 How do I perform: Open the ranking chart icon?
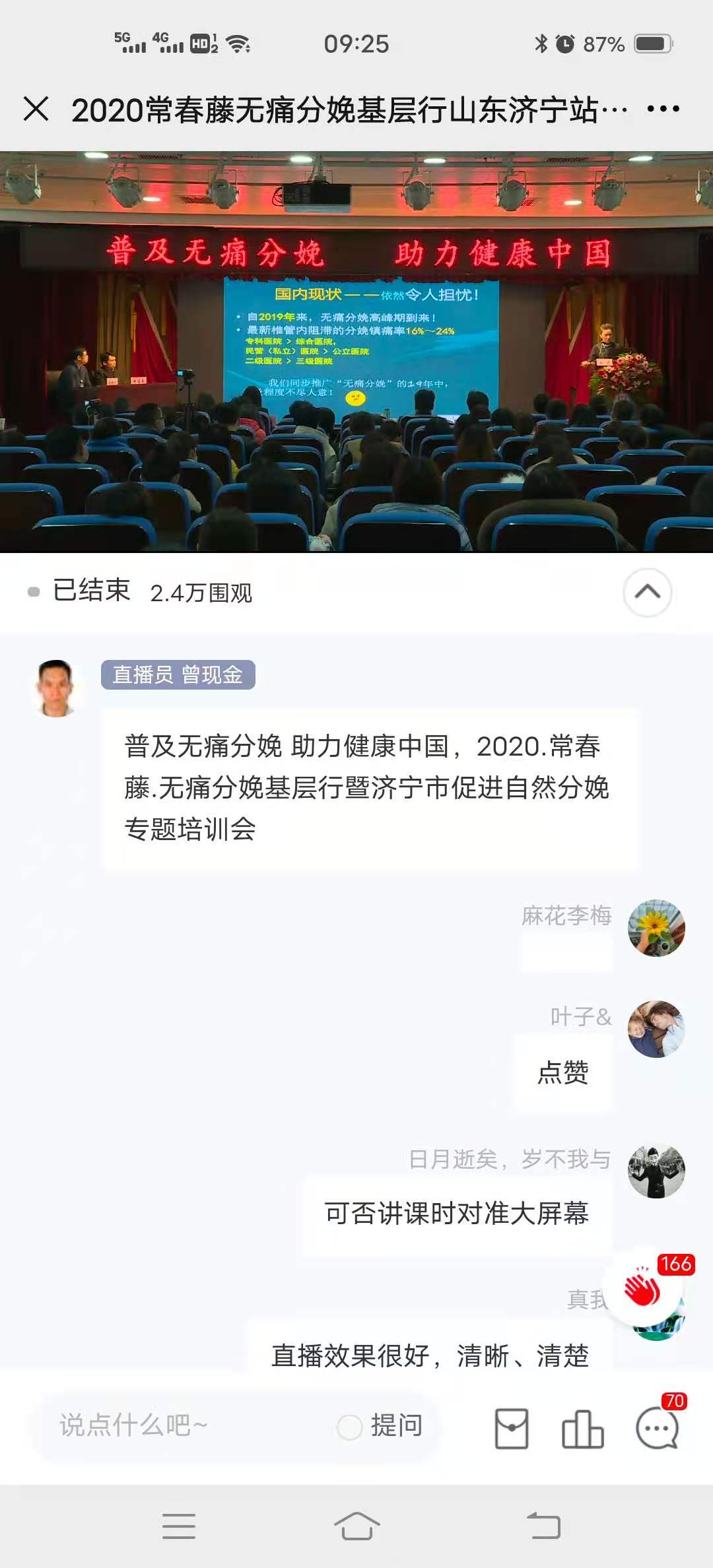click(582, 1429)
